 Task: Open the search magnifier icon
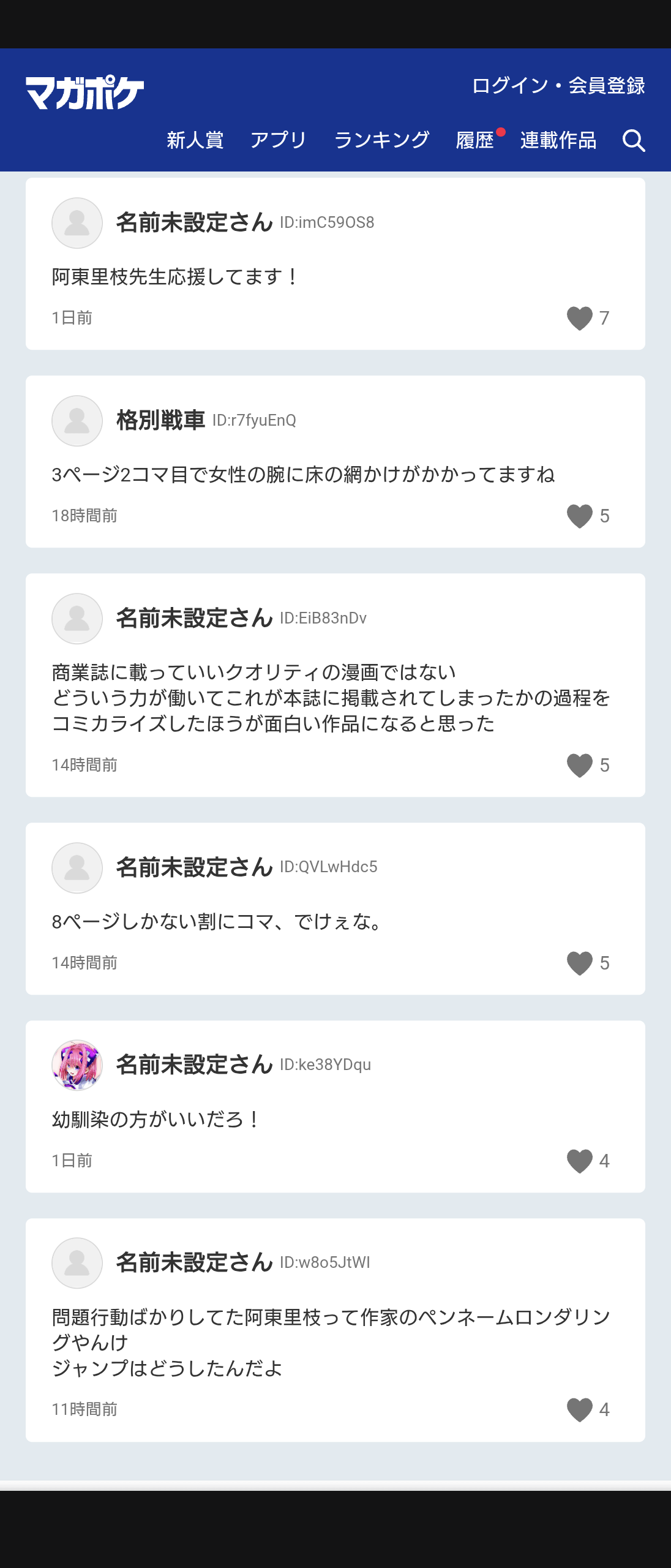[x=634, y=141]
